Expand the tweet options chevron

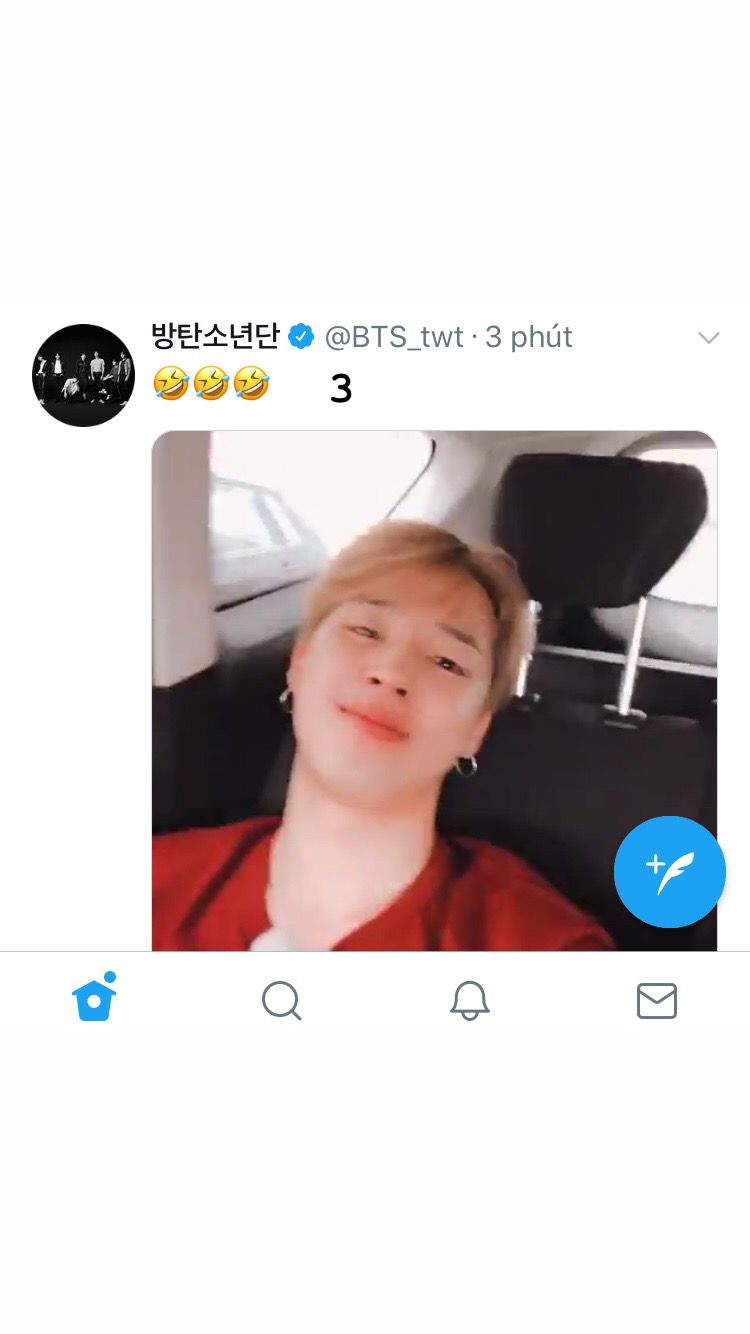(709, 338)
